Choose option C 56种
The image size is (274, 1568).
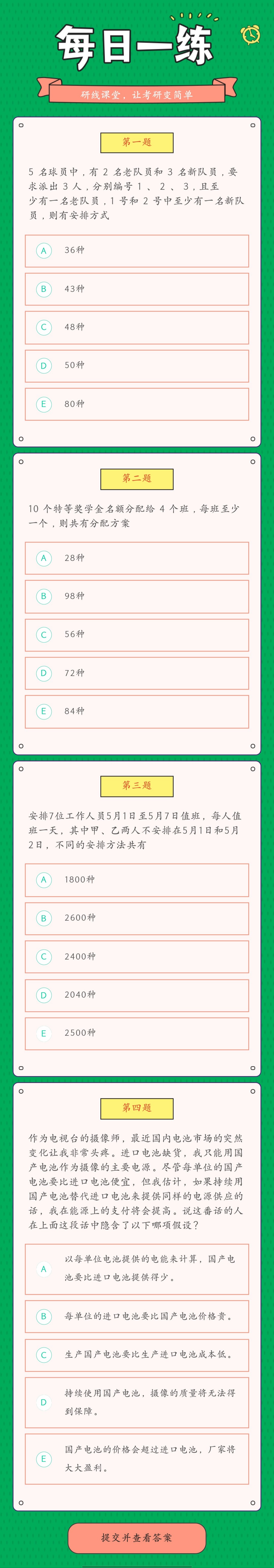137,635
